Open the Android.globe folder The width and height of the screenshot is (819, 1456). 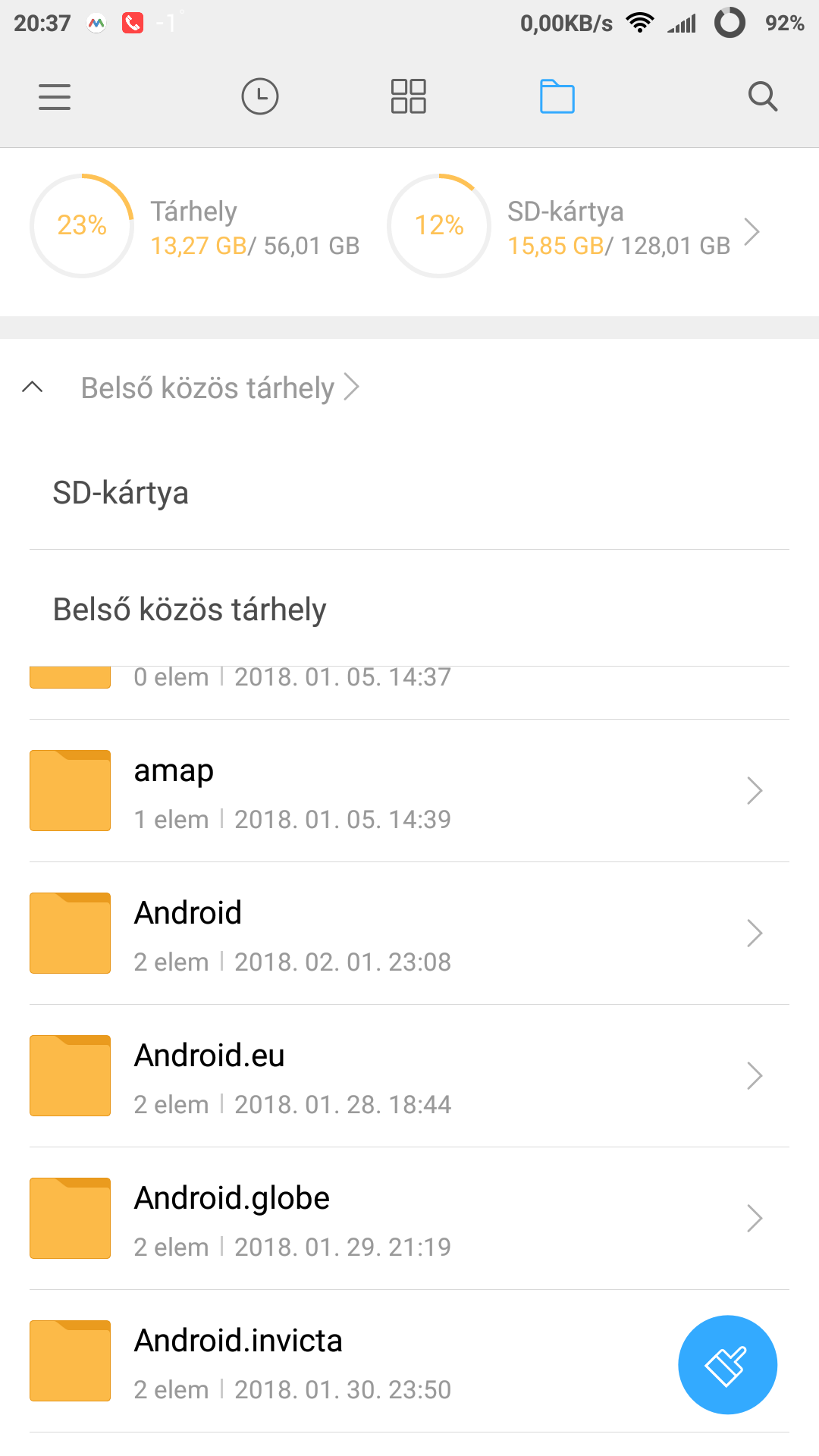[409, 1219]
